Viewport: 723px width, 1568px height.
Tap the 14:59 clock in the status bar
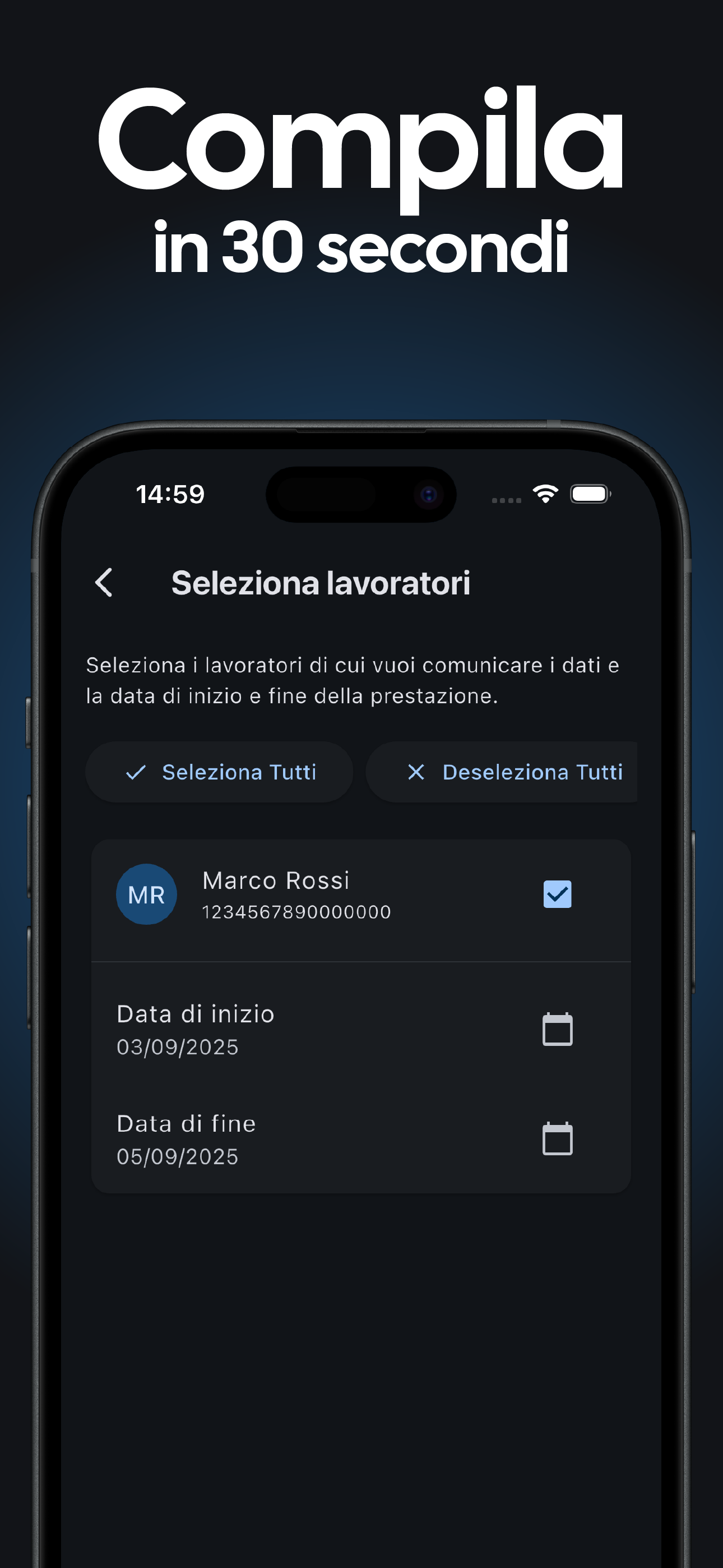pyautogui.click(x=171, y=495)
